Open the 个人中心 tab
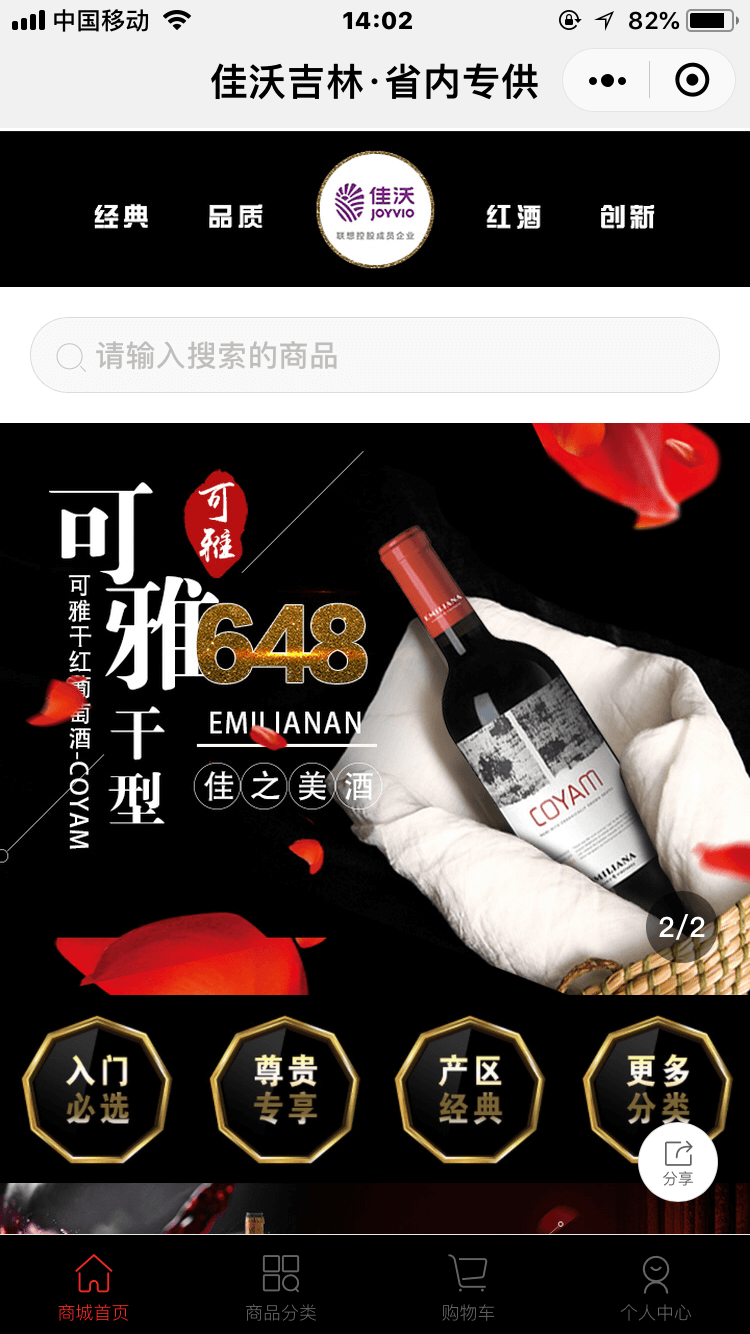Screen dimensions: 750x1334 655,1287
